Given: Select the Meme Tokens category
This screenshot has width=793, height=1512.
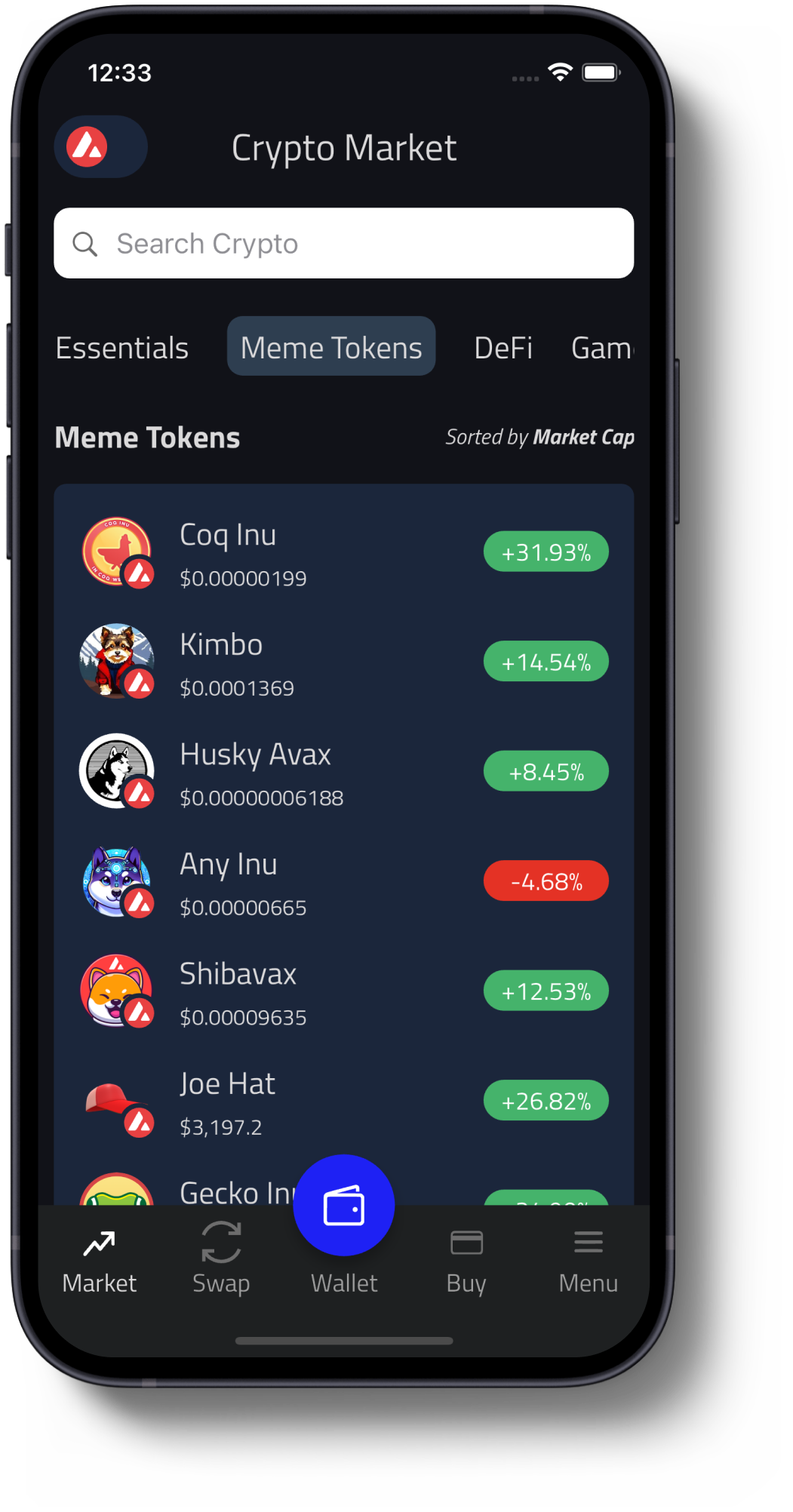Looking at the screenshot, I should pos(331,348).
